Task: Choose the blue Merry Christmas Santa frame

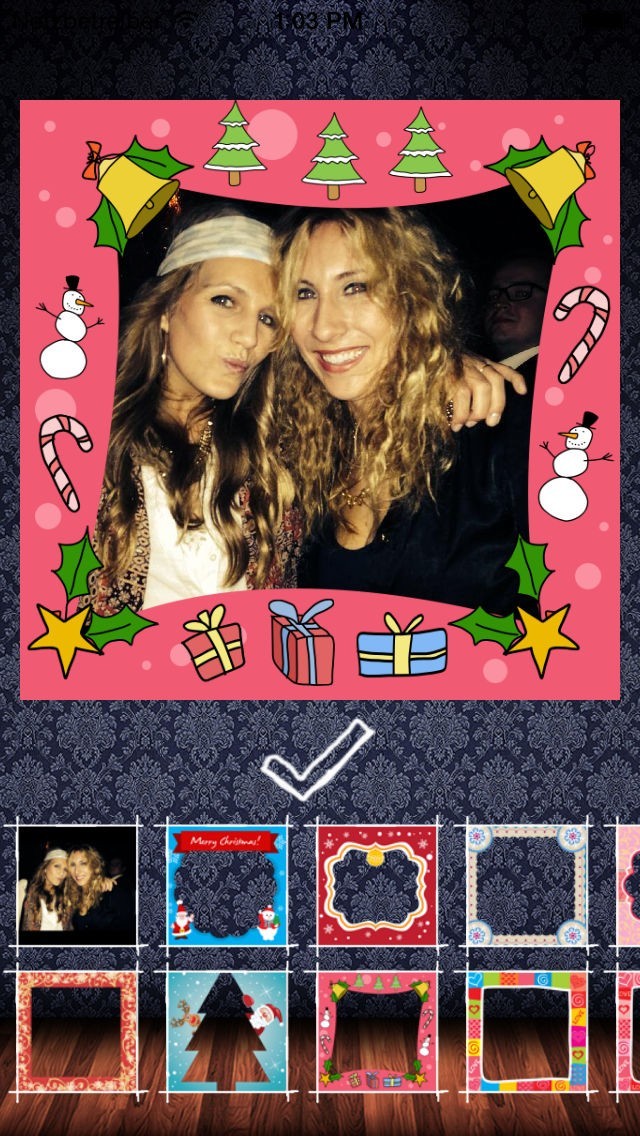Action: pyautogui.click(x=226, y=885)
